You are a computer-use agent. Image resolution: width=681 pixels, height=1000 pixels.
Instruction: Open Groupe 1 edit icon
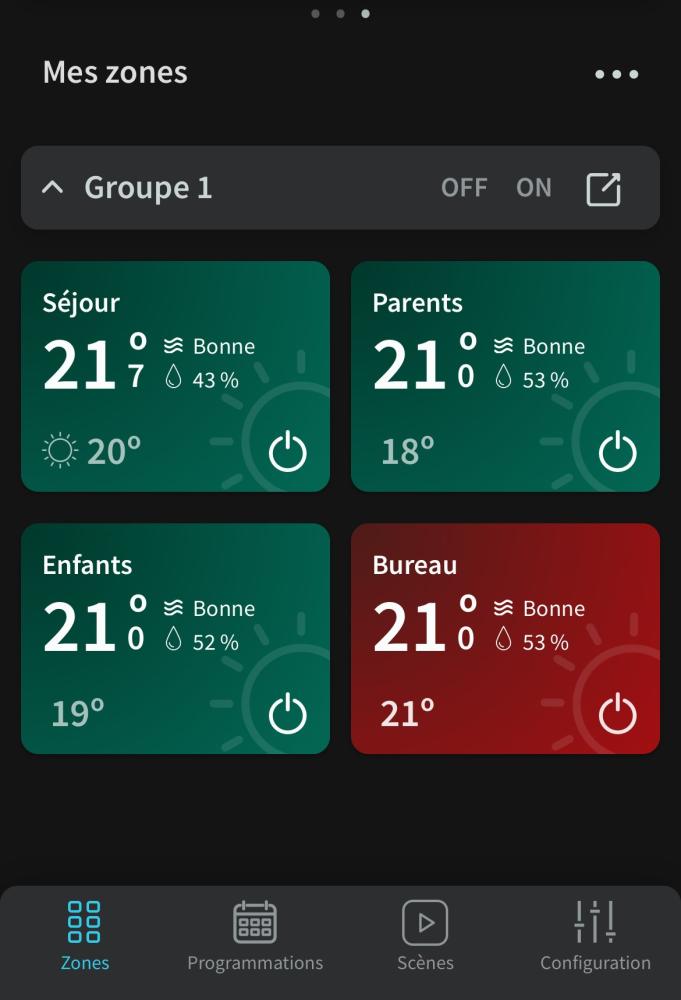tap(603, 188)
